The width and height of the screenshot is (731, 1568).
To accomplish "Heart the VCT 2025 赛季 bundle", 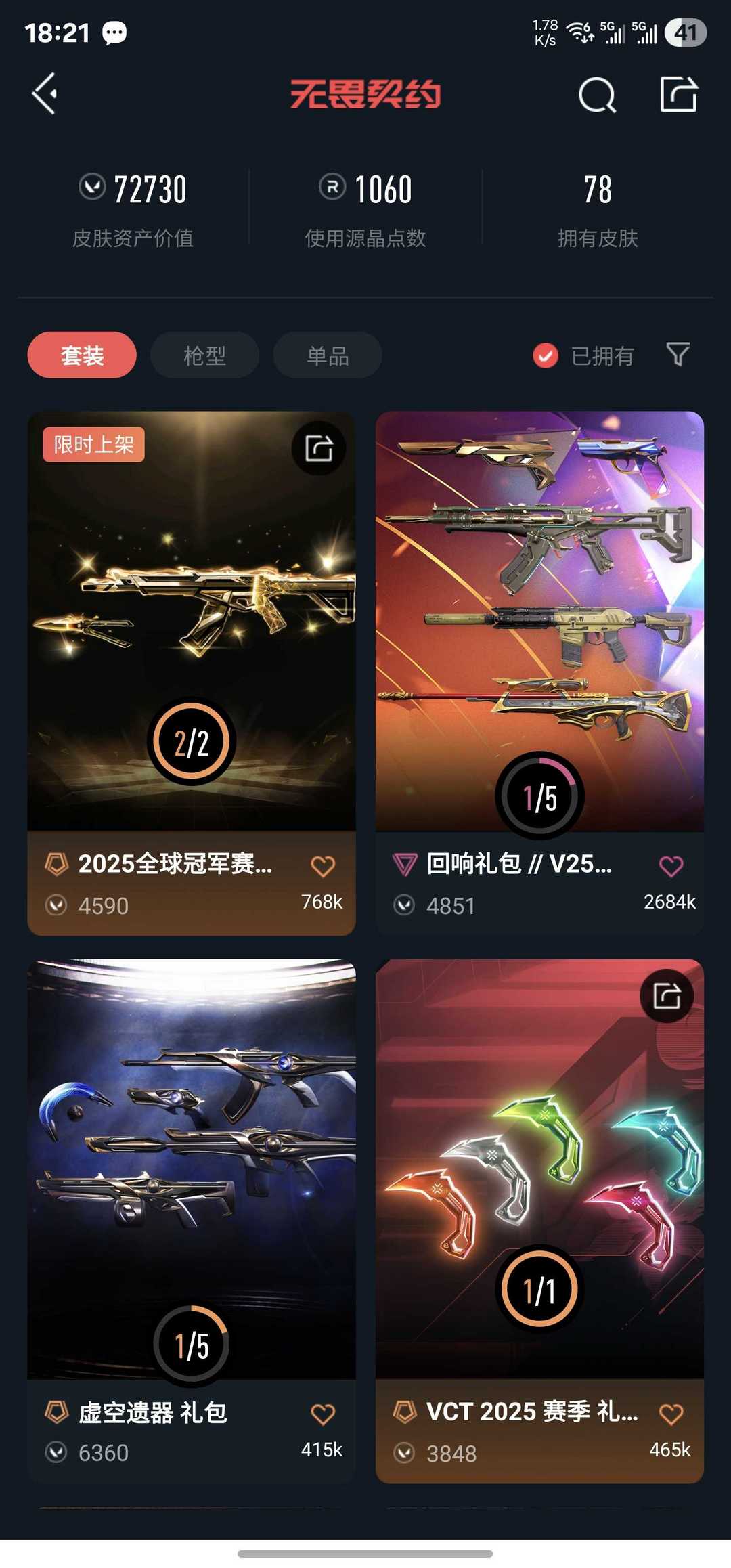I will 671,1414.
